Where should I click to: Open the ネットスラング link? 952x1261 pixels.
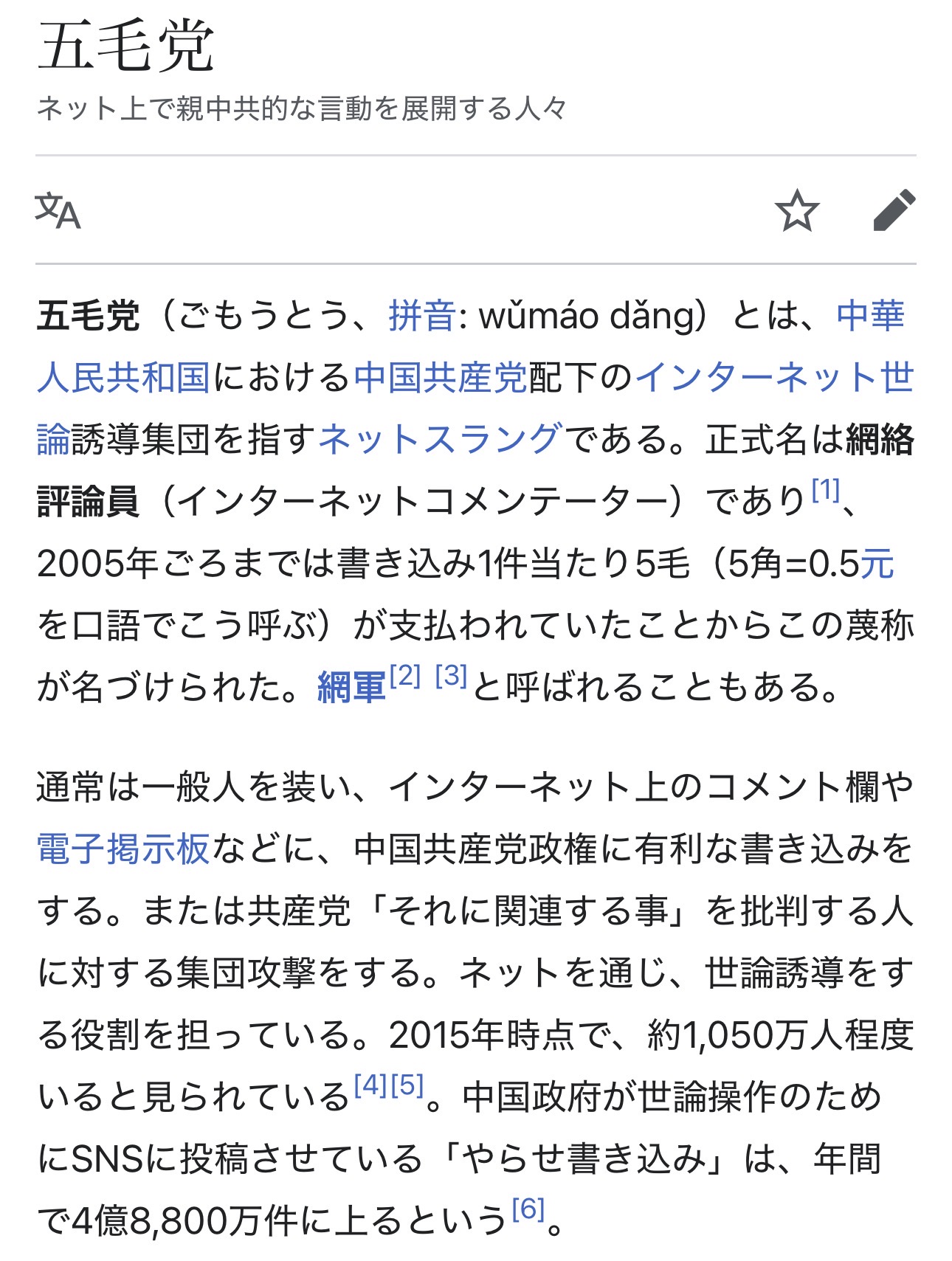[441, 440]
